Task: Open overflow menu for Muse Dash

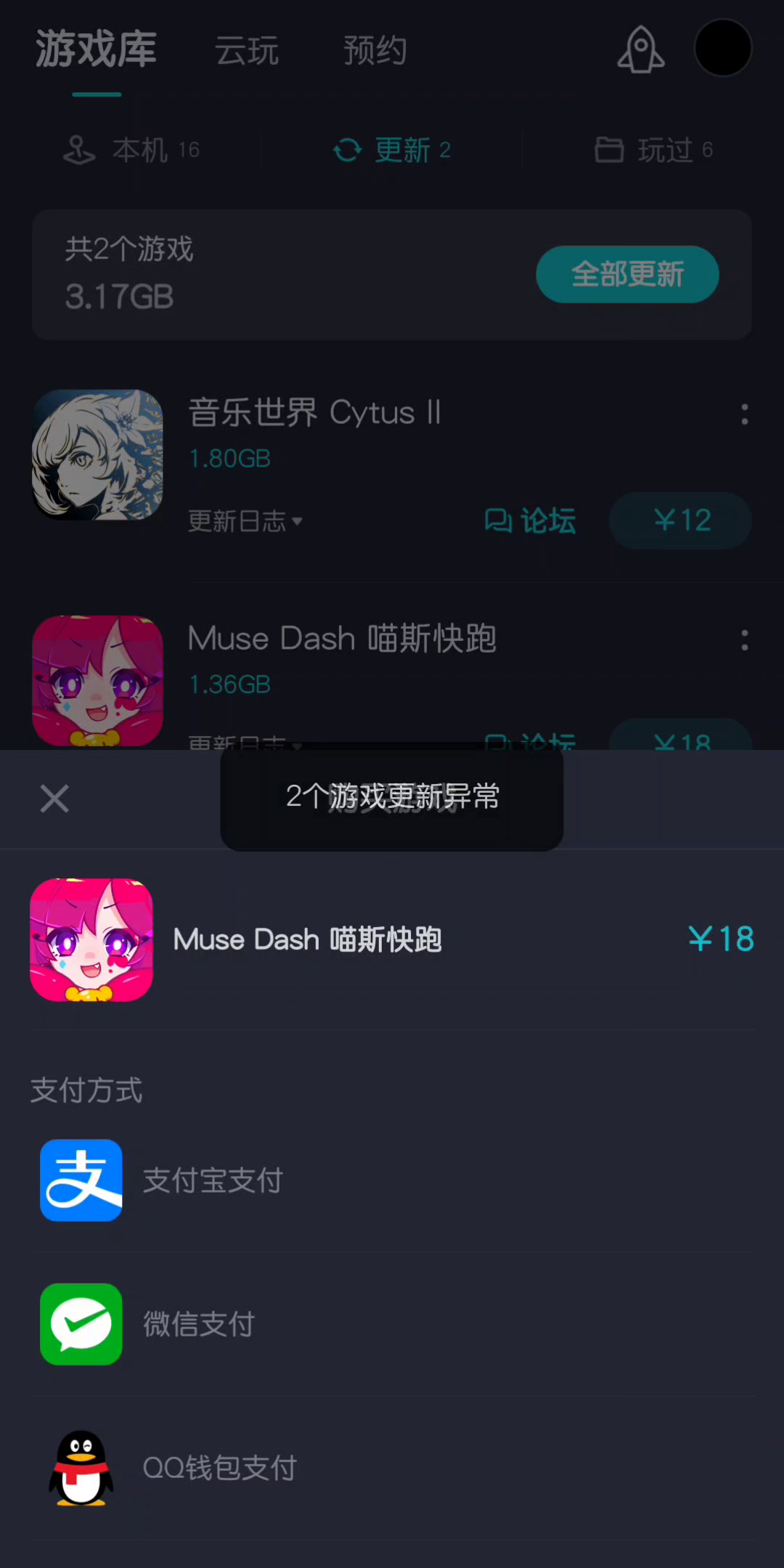Action: [744, 640]
